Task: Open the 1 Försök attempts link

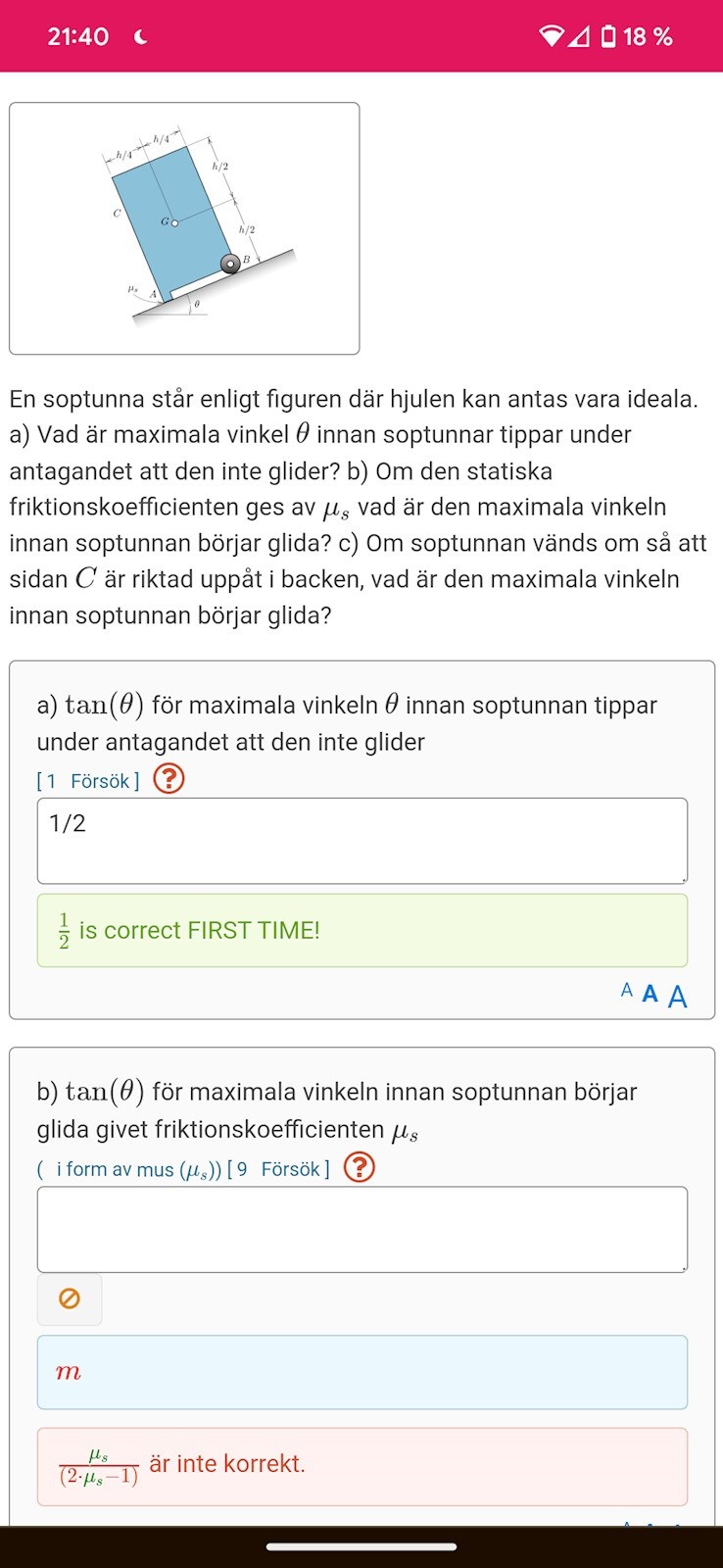Action: pyautogui.click(x=88, y=781)
